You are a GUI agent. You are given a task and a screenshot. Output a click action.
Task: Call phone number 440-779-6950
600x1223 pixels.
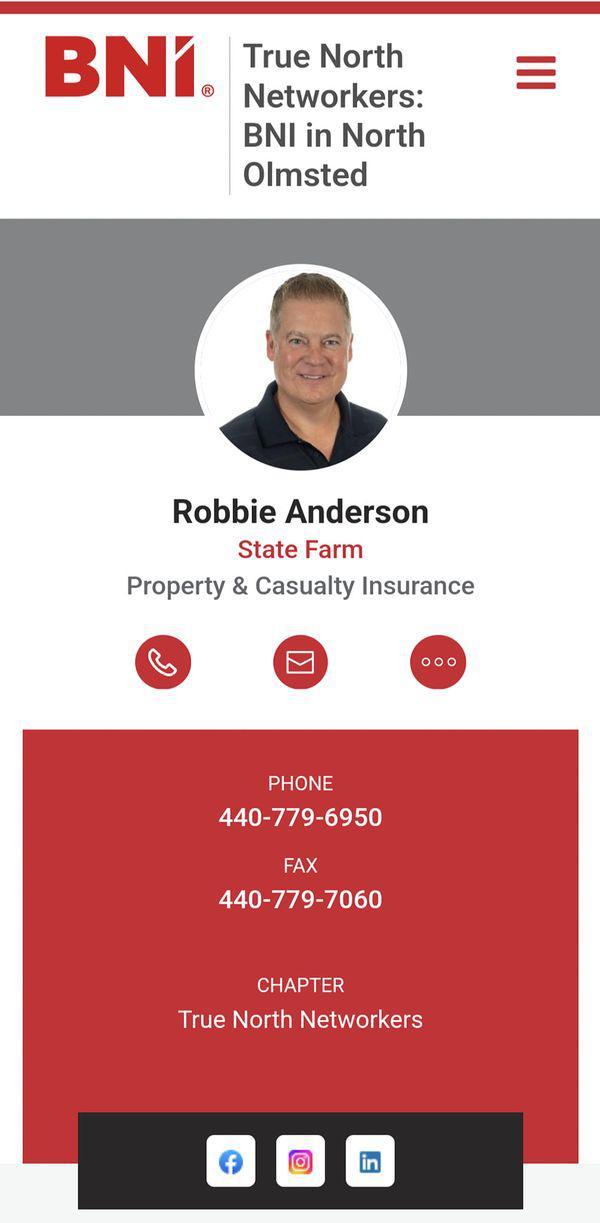300,817
